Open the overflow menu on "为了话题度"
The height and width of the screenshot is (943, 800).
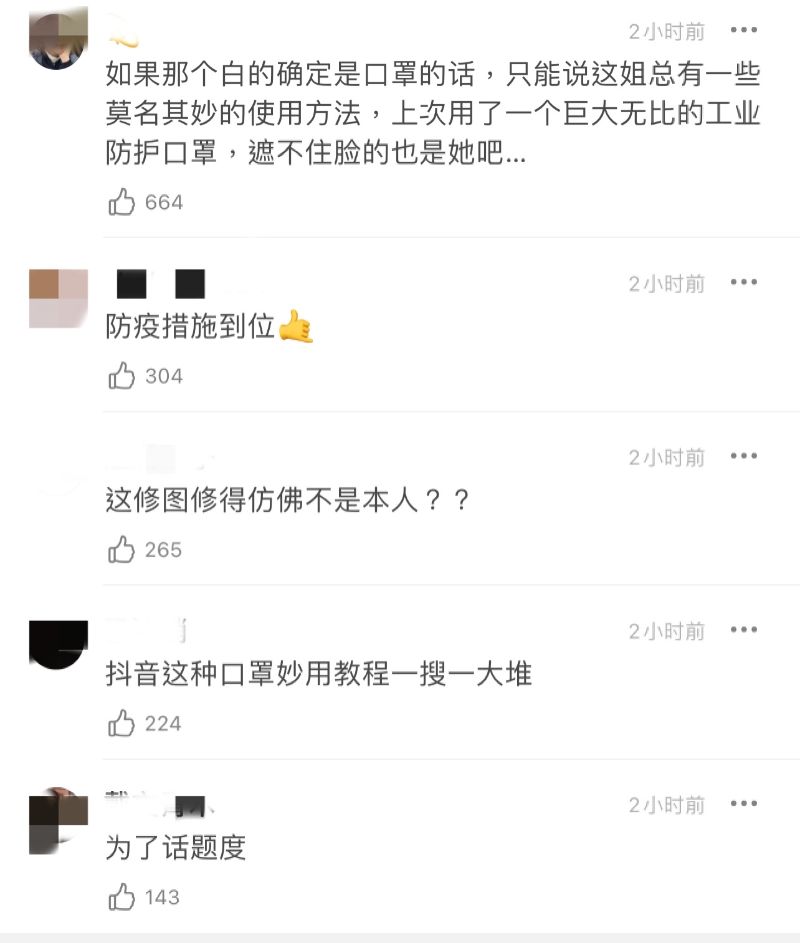pos(743,805)
